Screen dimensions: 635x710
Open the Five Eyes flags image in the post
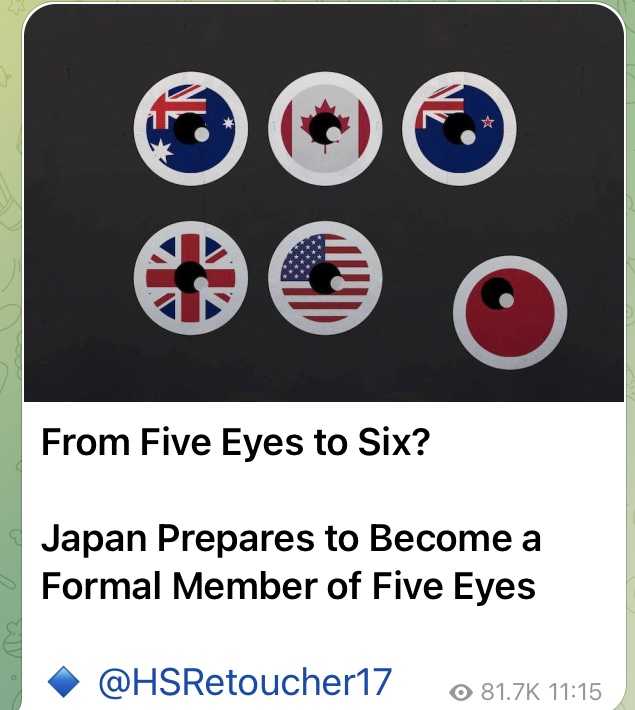pyautogui.click(x=323, y=205)
